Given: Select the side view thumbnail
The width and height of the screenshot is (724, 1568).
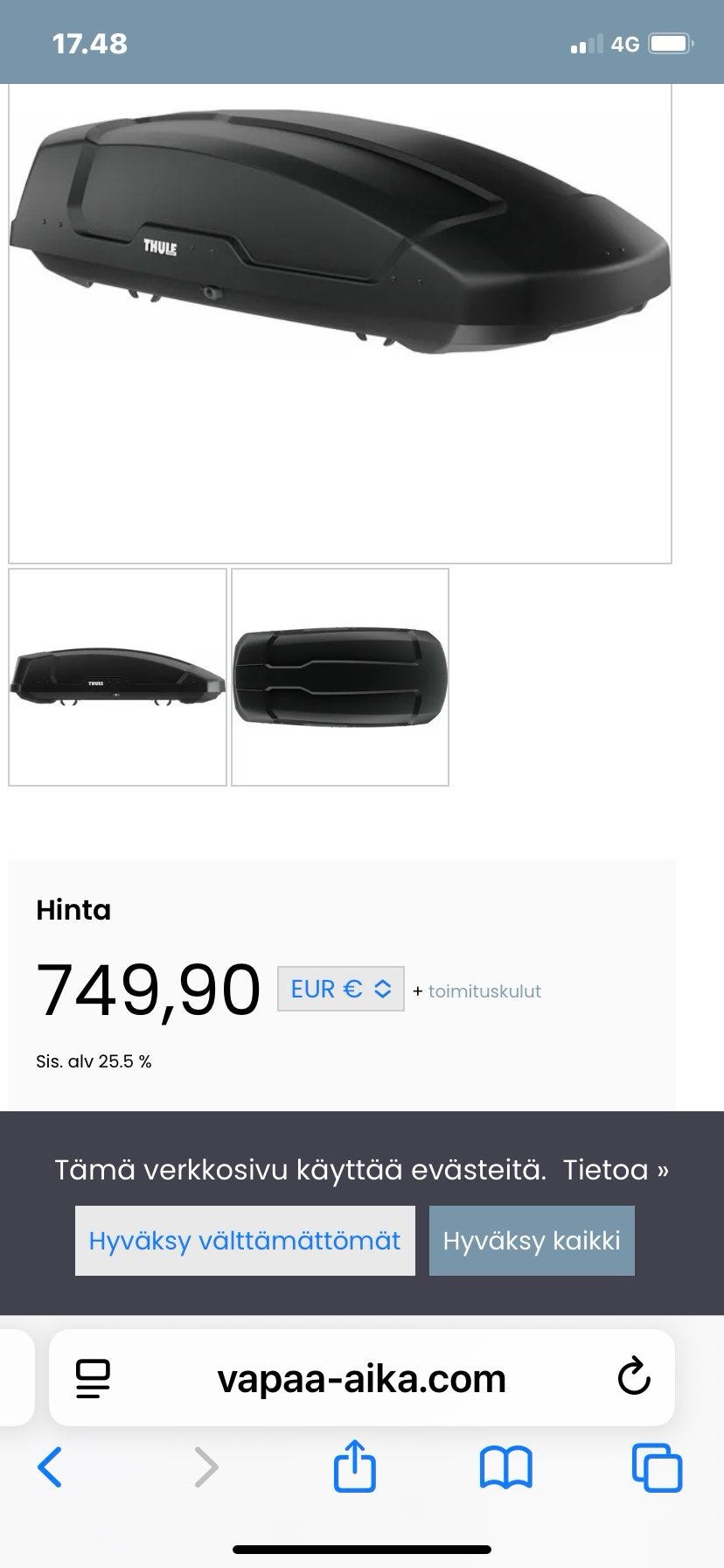Looking at the screenshot, I should click(117, 677).
